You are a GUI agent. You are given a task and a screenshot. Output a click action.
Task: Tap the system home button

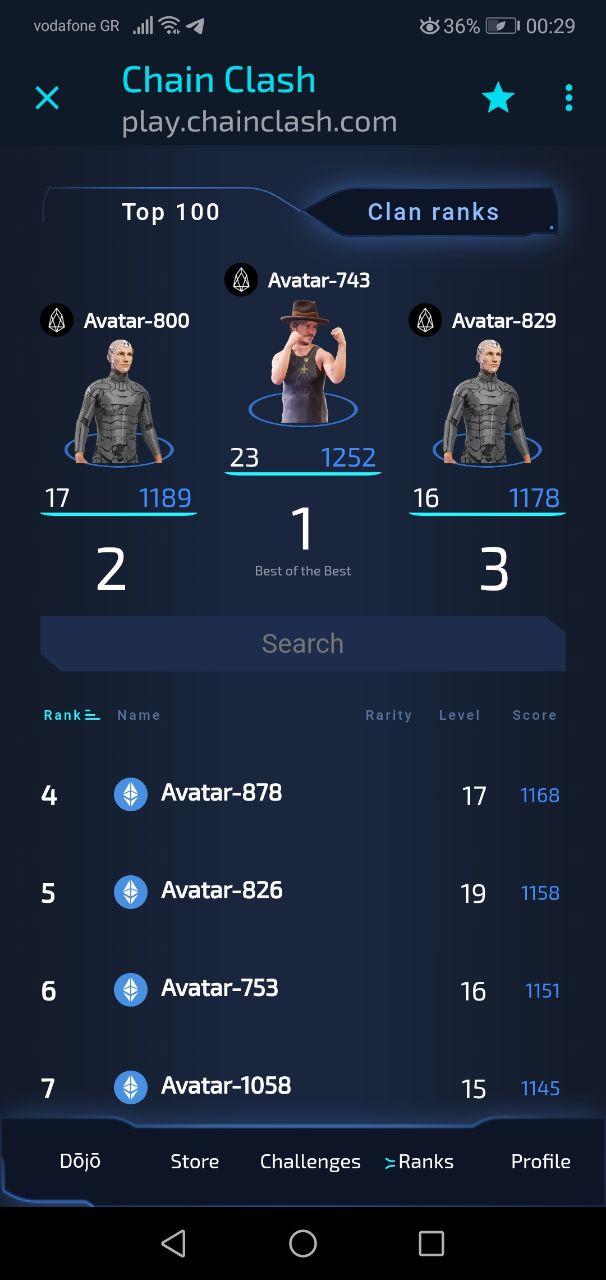point(303,1243)
